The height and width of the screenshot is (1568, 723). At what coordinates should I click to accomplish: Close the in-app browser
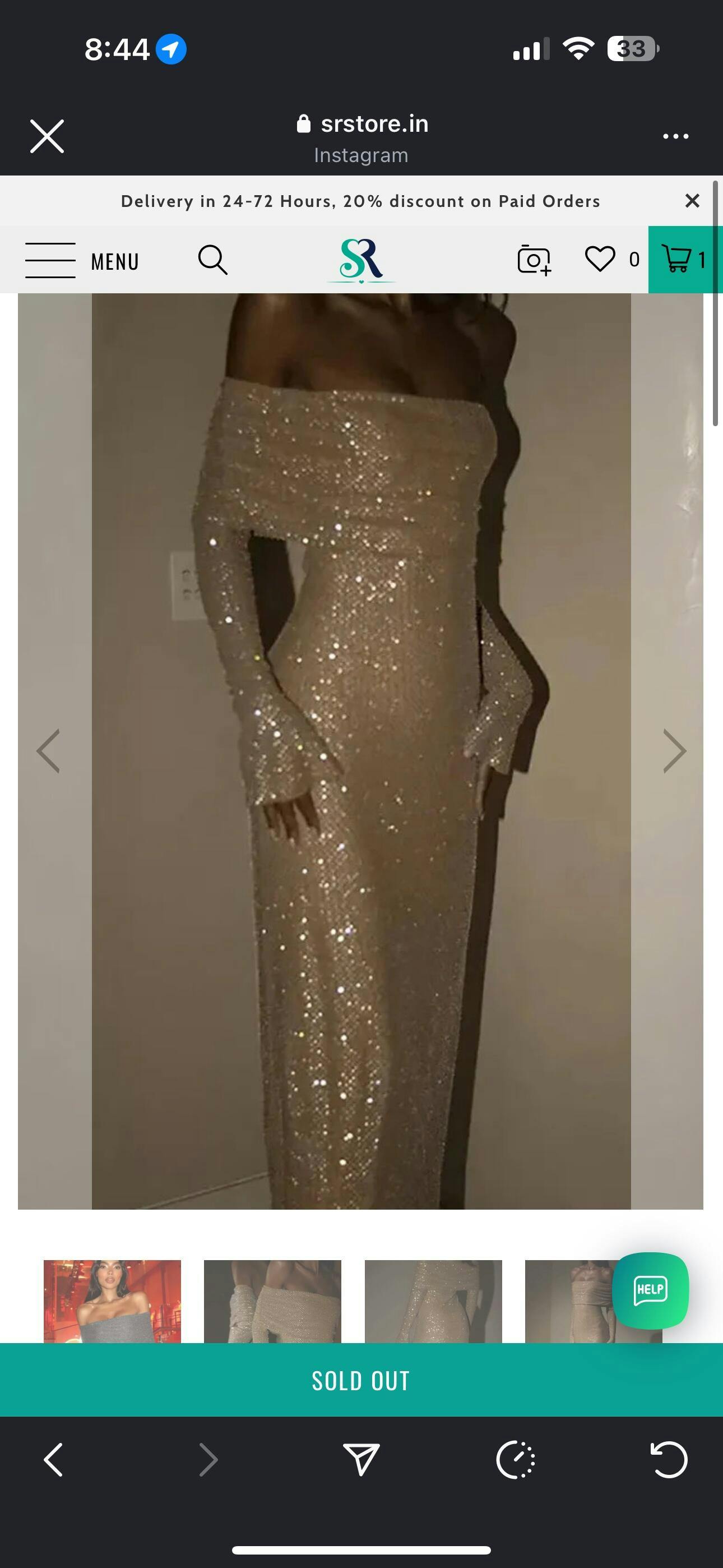tap(47, 136)
